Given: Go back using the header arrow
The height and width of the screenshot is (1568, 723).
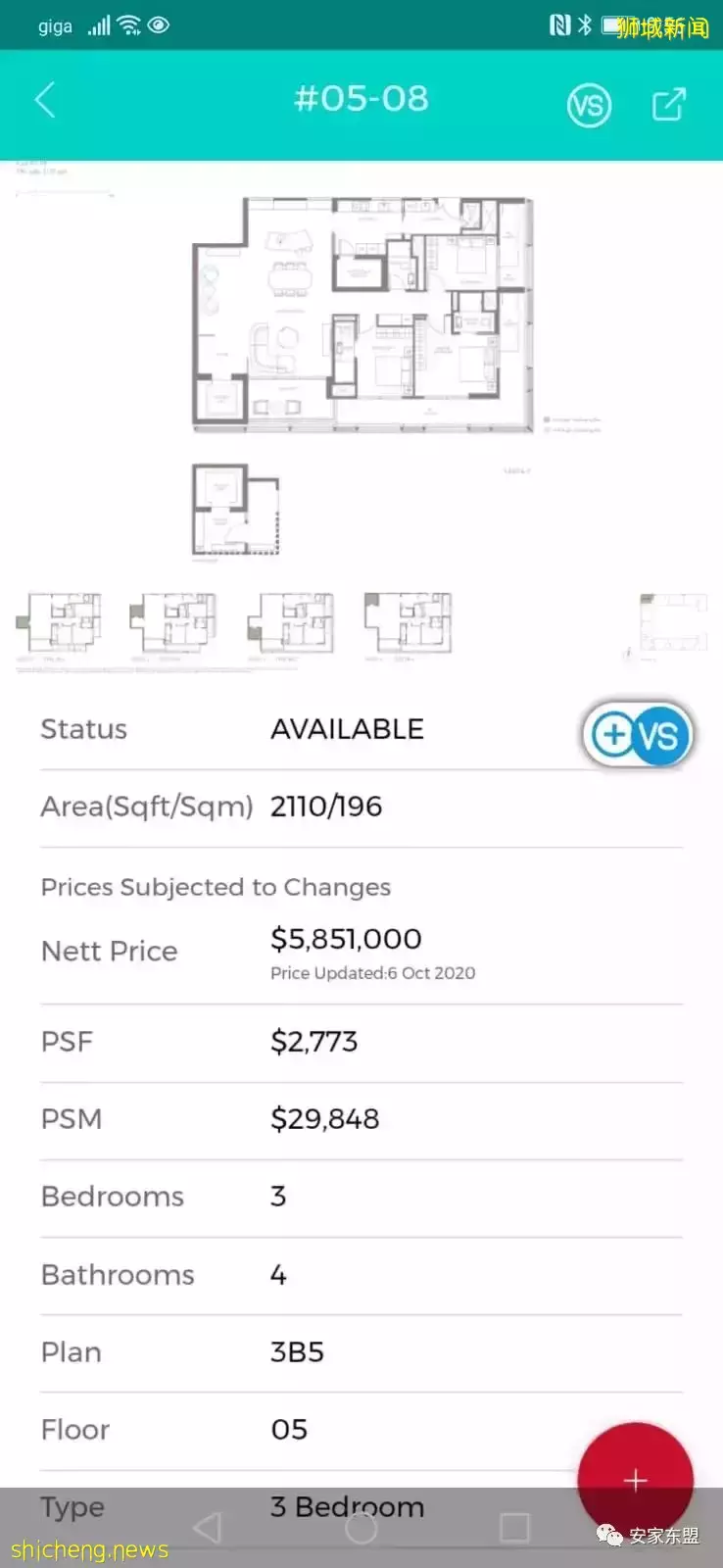Looking at the screenshot, I should (45, 100).
